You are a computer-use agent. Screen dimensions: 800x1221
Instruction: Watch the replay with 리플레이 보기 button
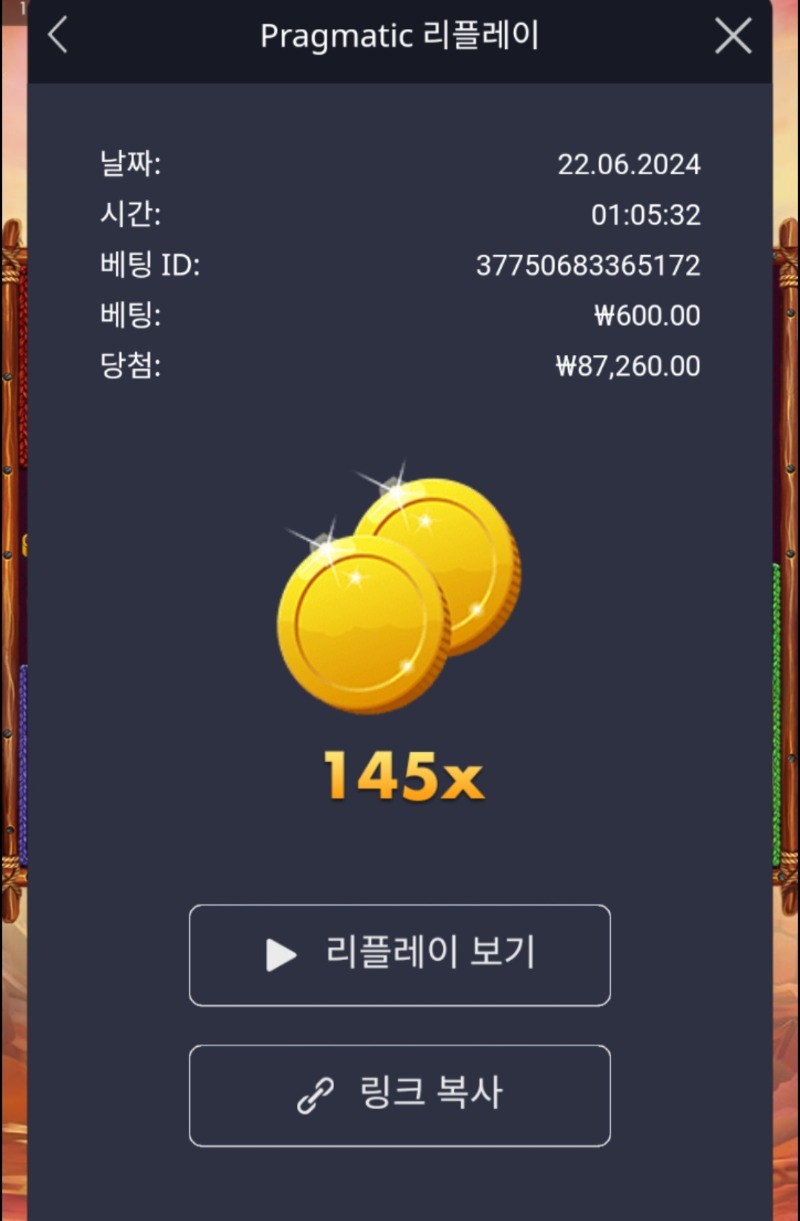[x=400, y=955]
